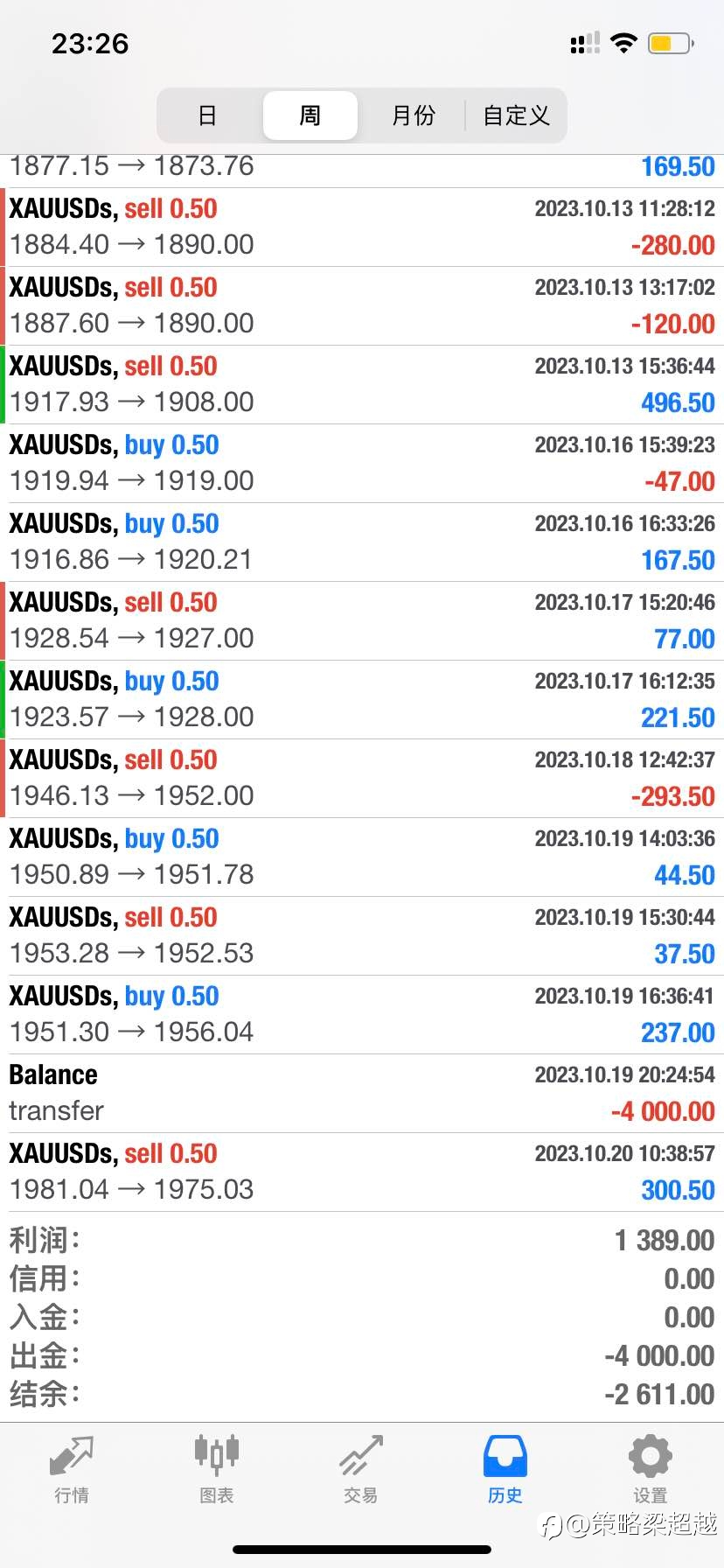The image size is (724, 1568).
Task: Tap the 历史 history tab
Action: point(505,1470)
